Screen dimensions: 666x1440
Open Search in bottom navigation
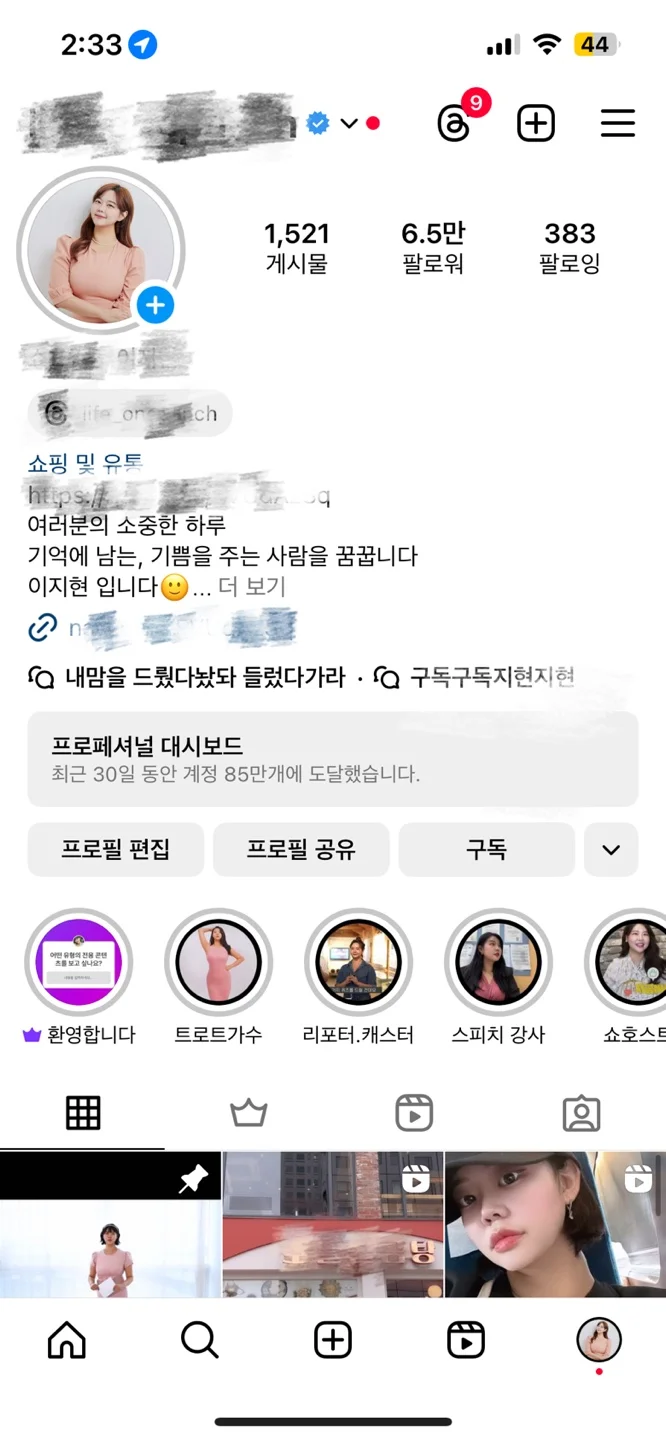[x=200, y=1340]
